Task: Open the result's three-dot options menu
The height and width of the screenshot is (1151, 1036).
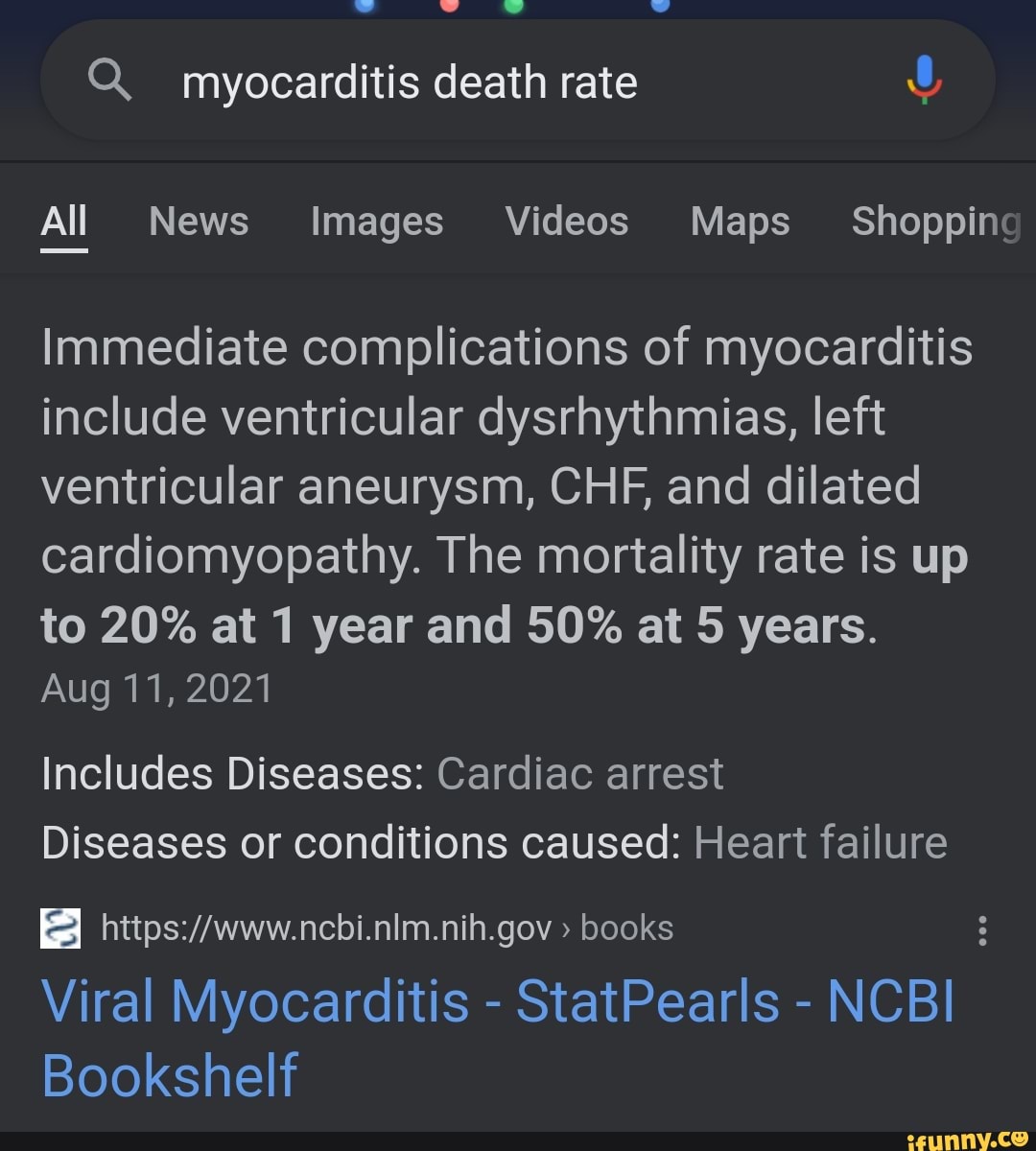Action: click(x=981, y=929)
